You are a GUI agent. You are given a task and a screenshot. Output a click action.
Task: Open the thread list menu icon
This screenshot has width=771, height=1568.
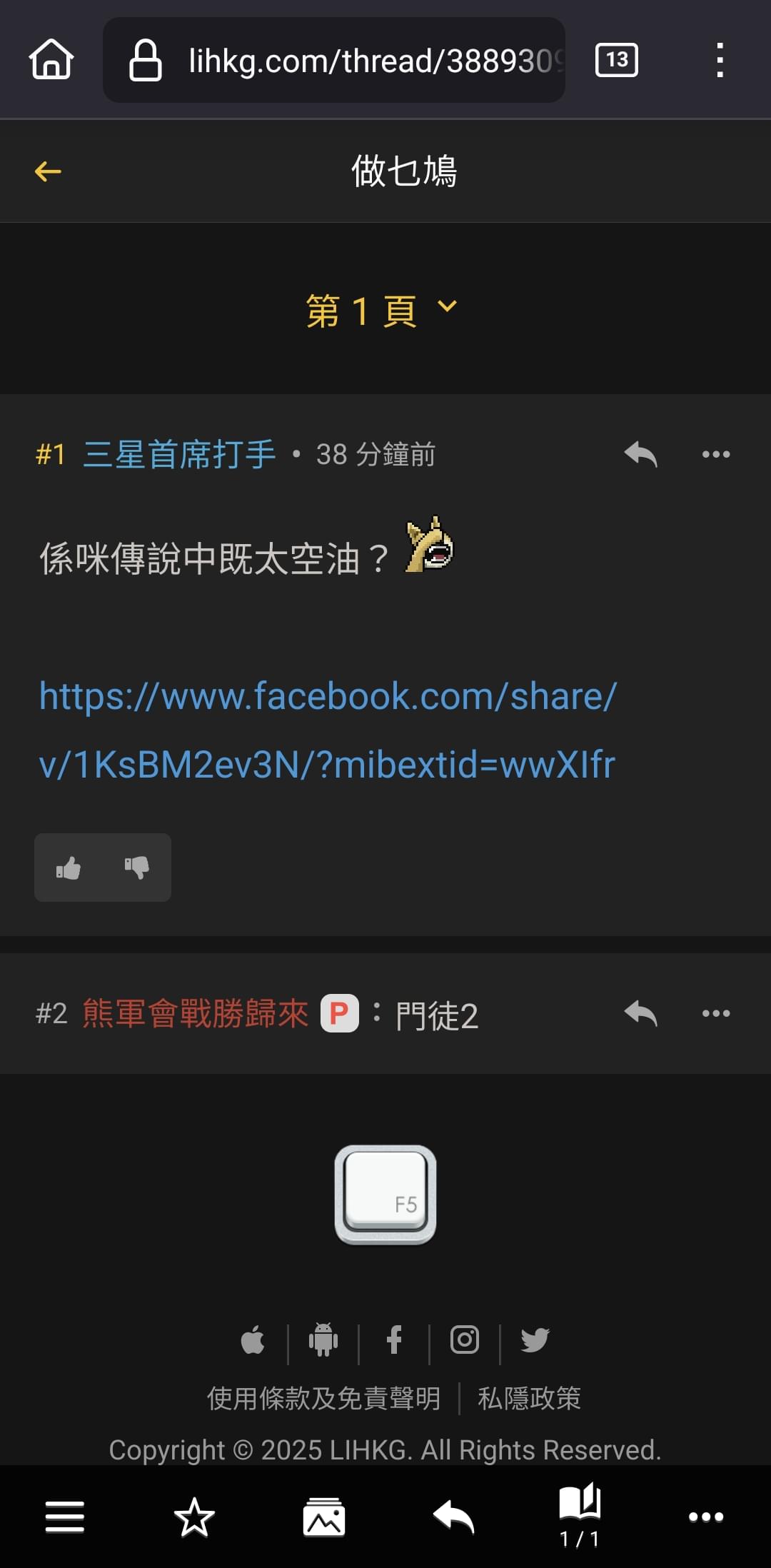(65, 1517)
